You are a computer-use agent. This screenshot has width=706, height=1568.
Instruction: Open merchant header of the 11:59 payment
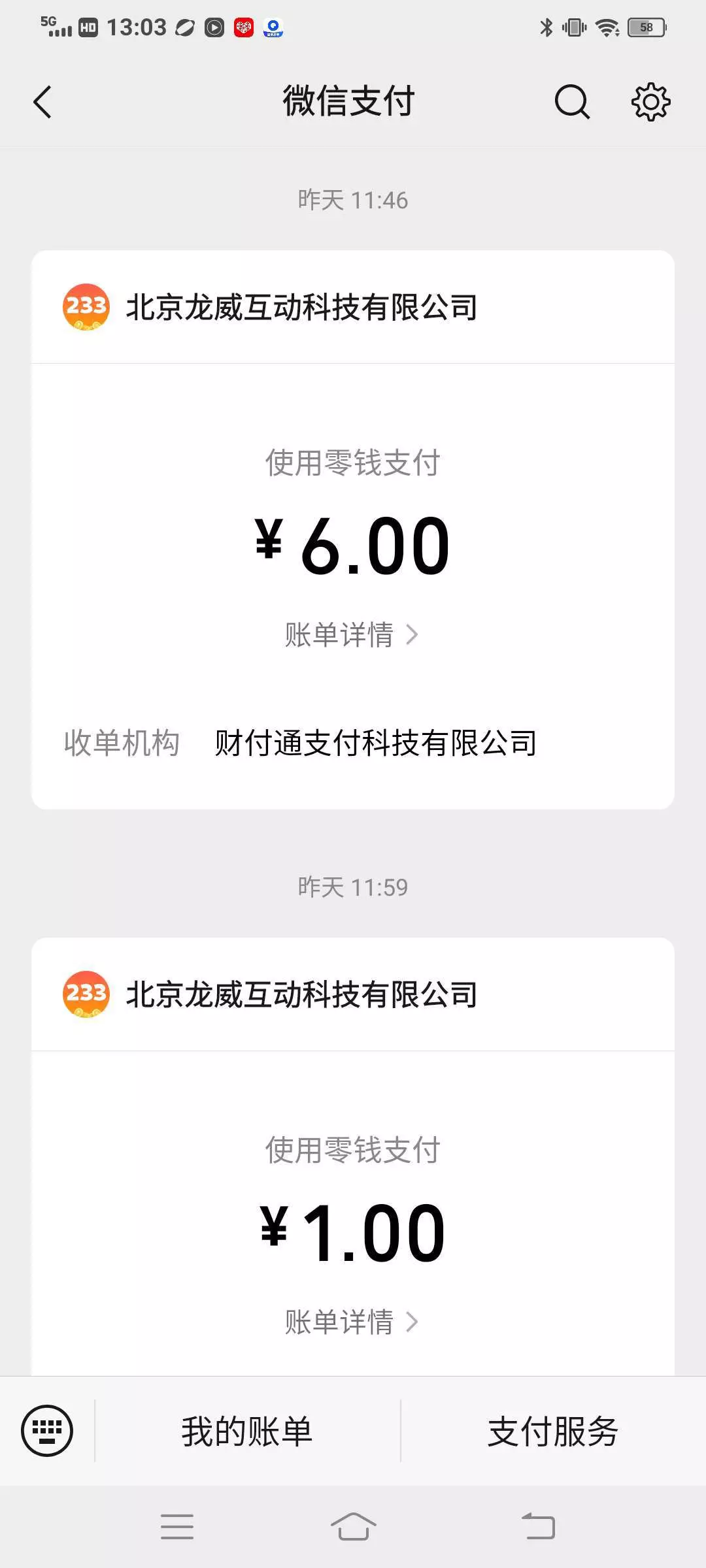(x=301, y=994)
